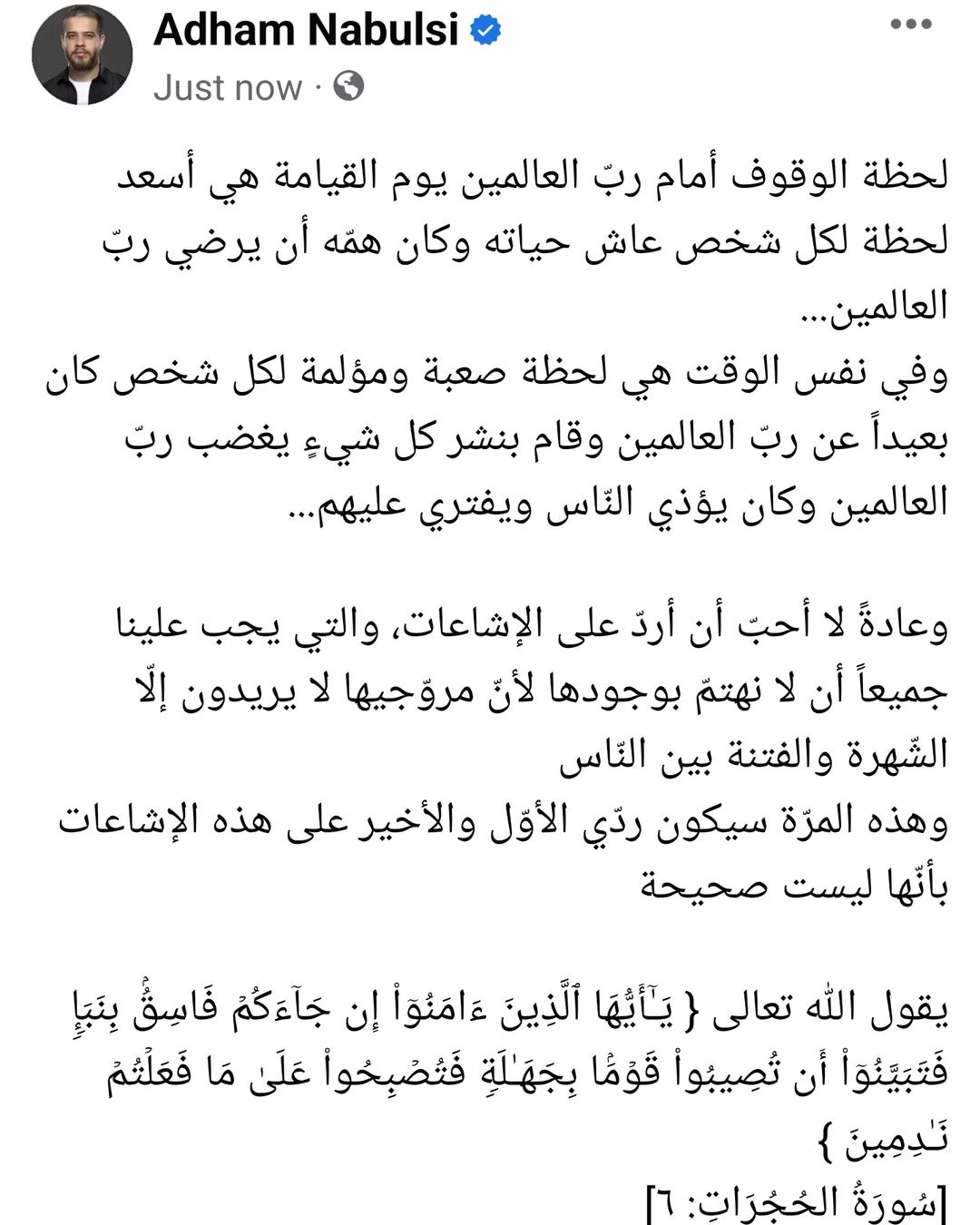
Task: Open the post's three-dot options menu
Action: point(911,24)
